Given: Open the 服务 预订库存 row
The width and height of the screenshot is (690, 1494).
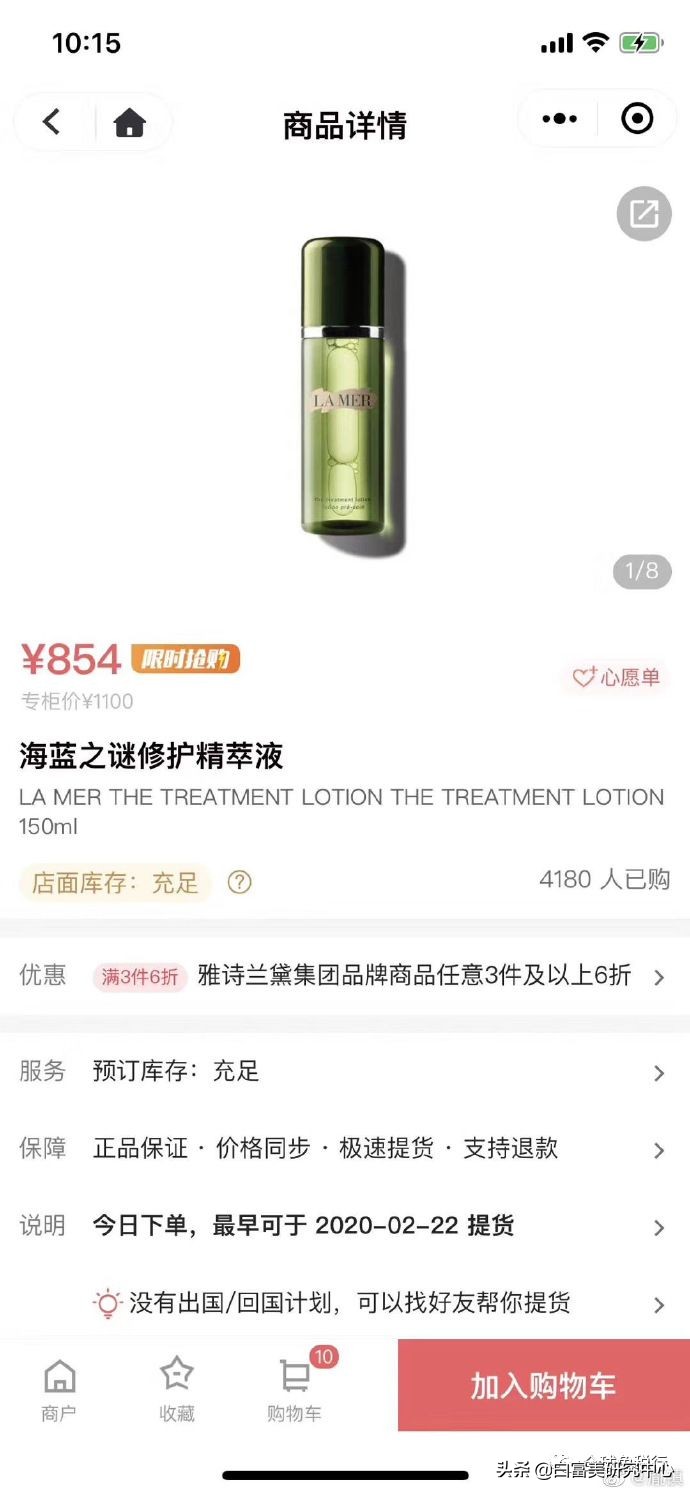Looking at the screenshot, I should 345,1071.
